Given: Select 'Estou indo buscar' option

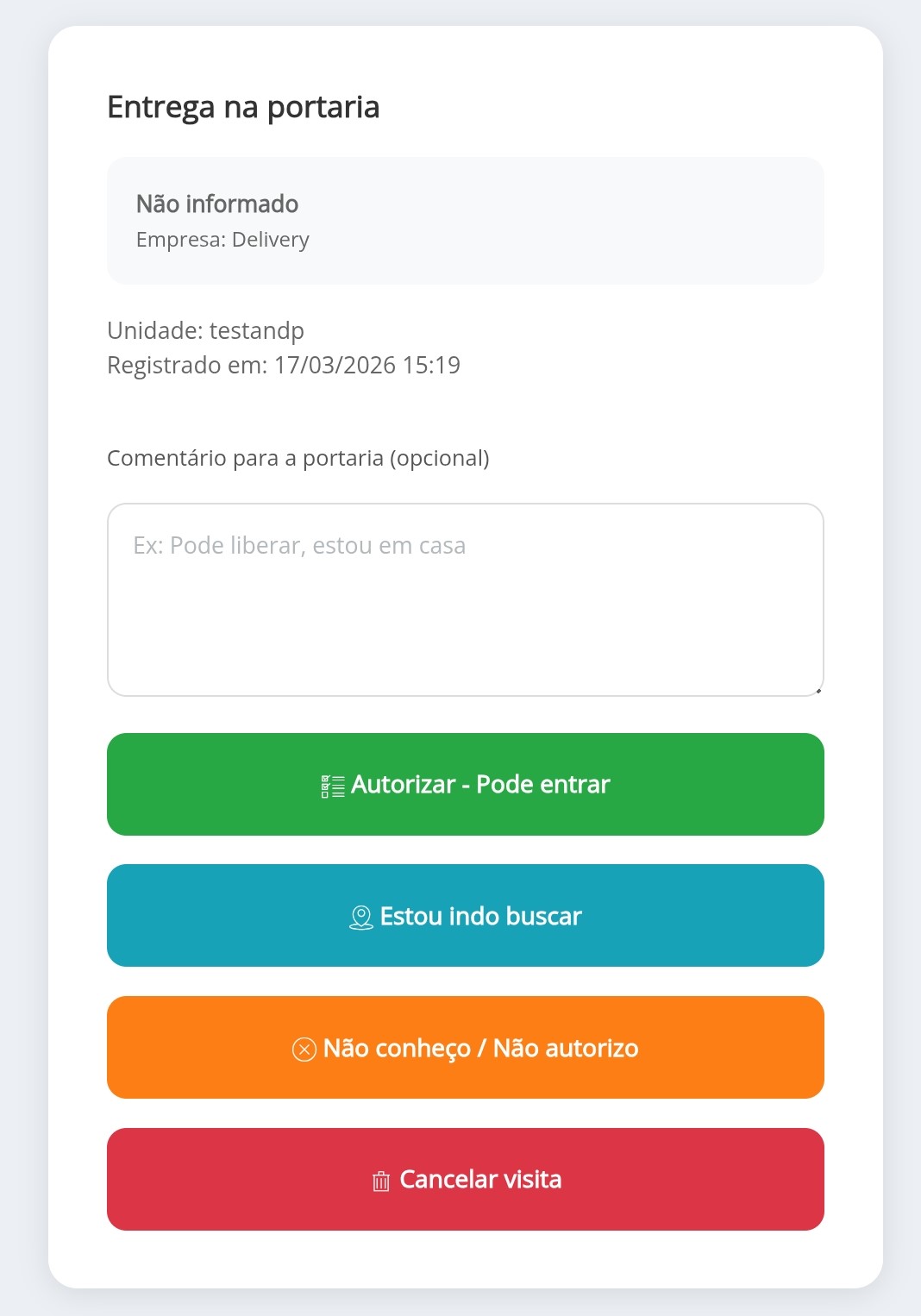Looking at the screenshot, I should point(465,916).
